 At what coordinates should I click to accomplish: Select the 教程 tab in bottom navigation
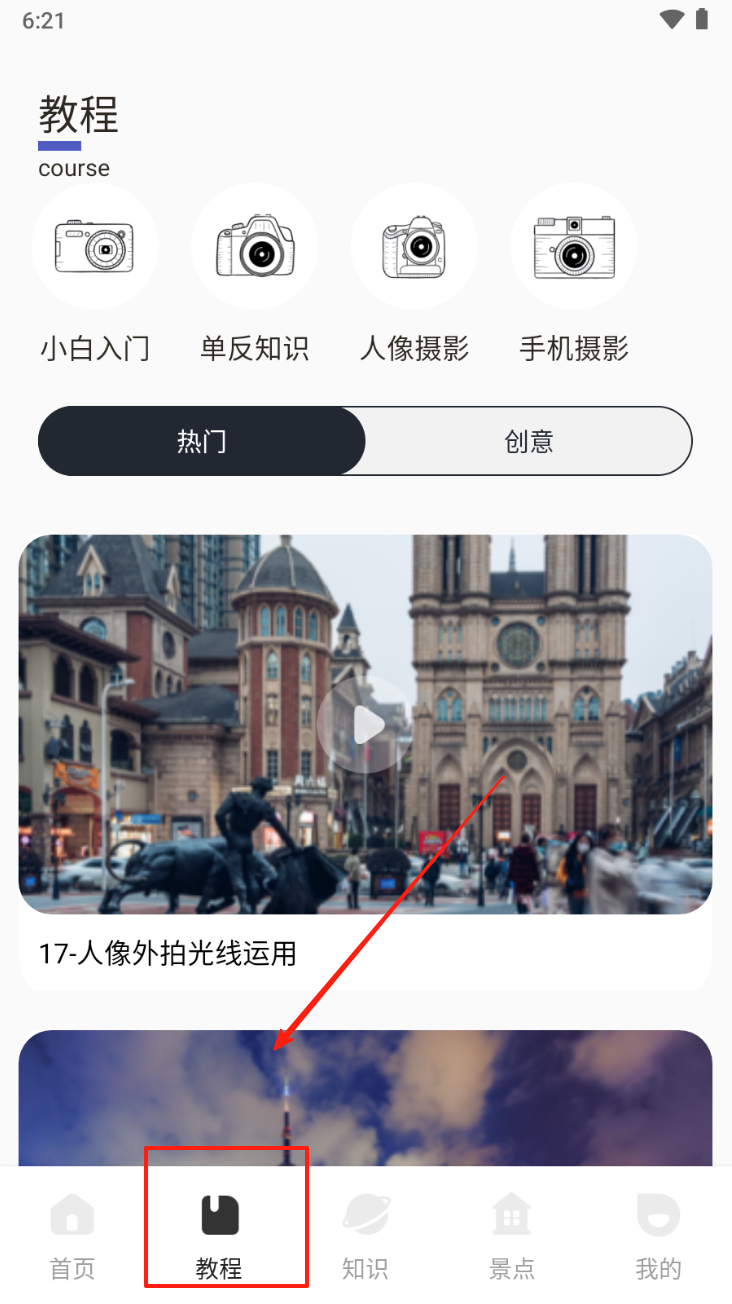tap(220, 1237)
